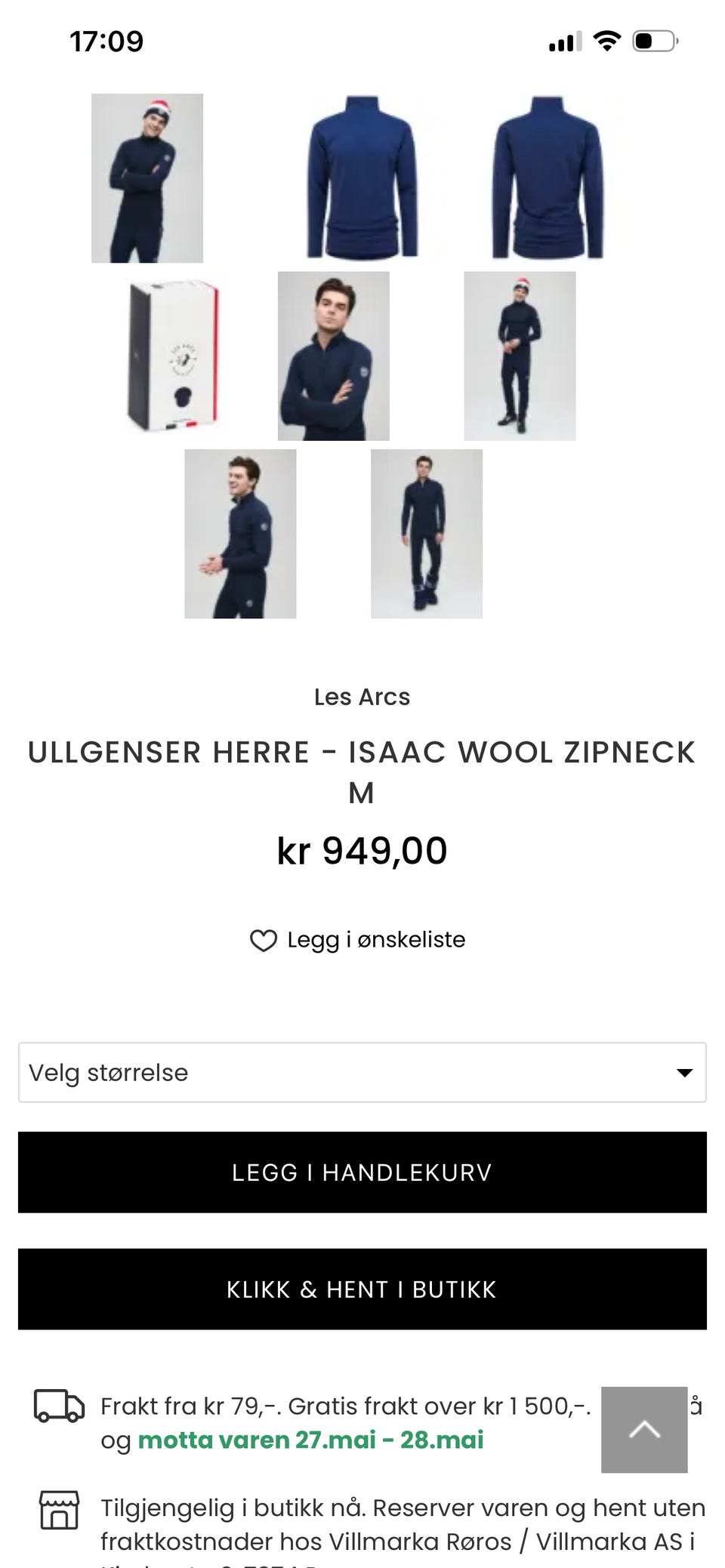Add item to wishlist via Legg i ønskeliste
725x1568 pixels.
(358, 940)
